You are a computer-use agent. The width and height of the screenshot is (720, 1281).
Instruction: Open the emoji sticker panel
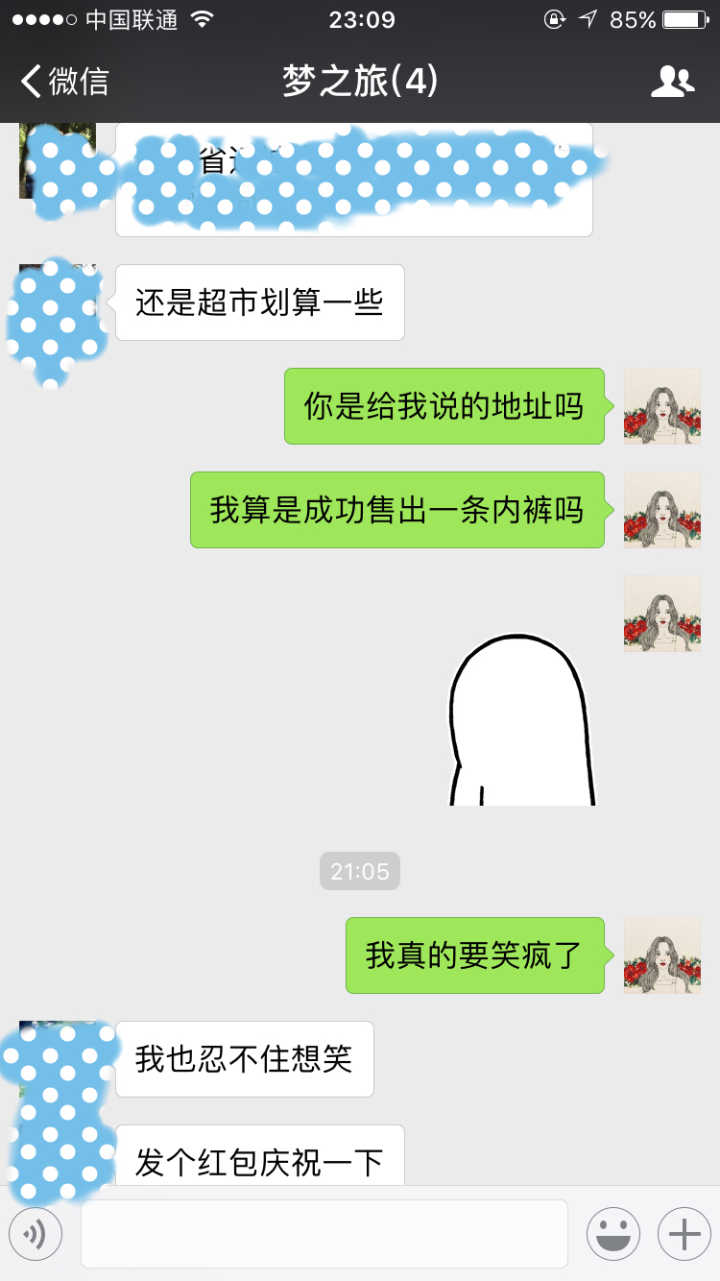point(613,1234)
